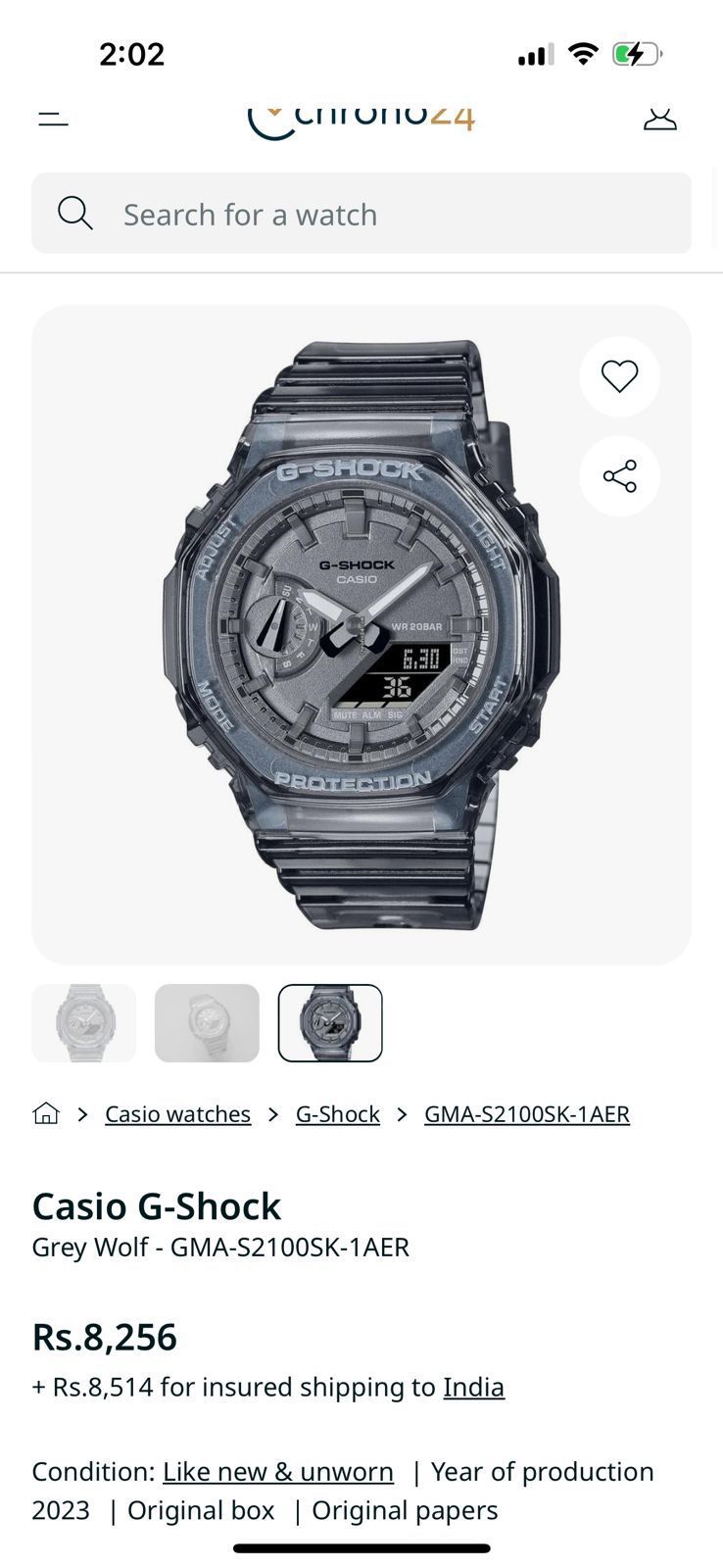723x1568 pixels.
Task: Open the 'Like new & unworn' condition link
Action: pos(277,1471)
